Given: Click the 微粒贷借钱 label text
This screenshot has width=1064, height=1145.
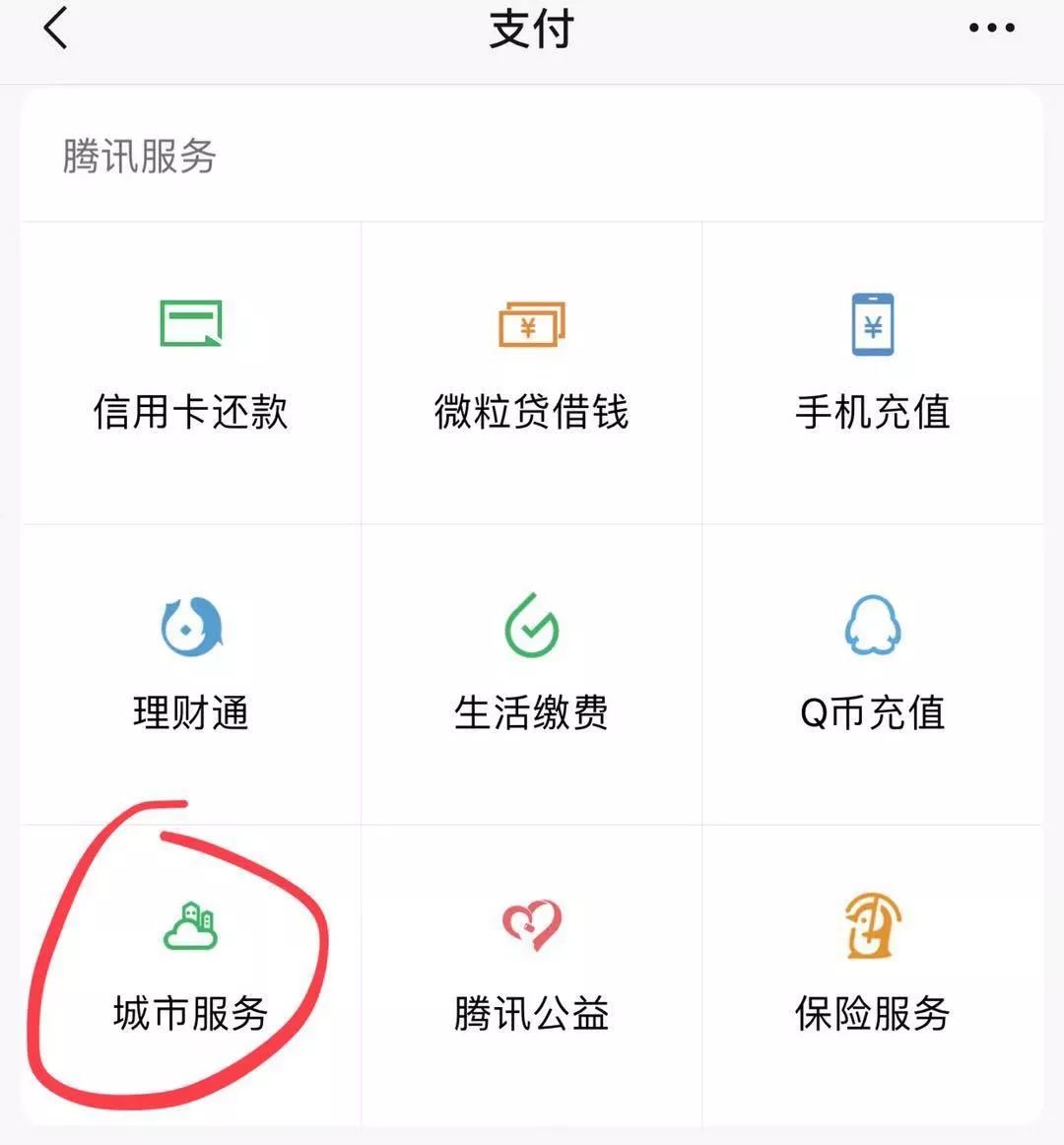Looking at the screenshot, I should pos(532,414).
